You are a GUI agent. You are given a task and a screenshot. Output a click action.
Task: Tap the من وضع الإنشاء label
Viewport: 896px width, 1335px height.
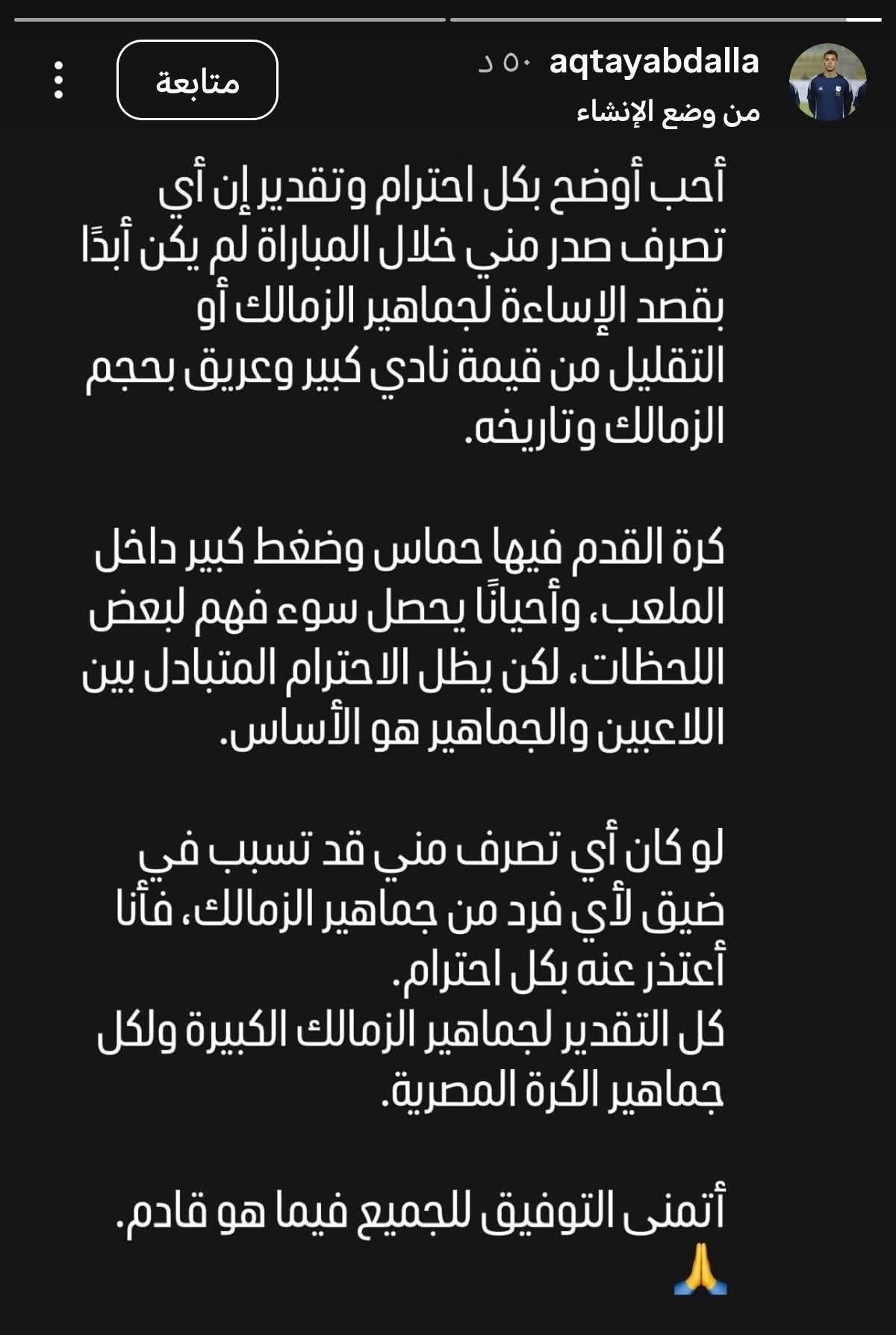(x=668, y=113)
